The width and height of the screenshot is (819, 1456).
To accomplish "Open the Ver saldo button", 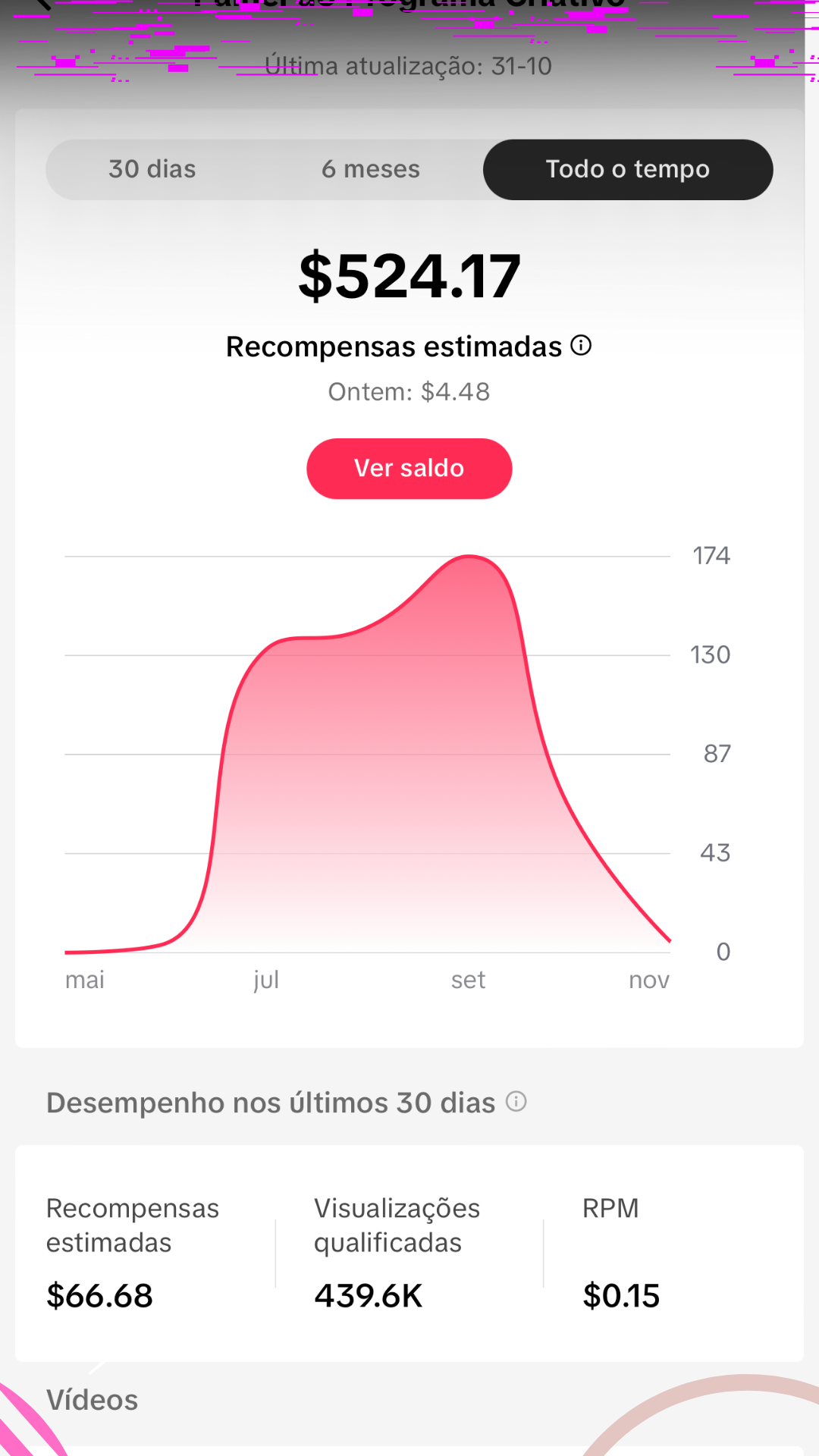I will pos(409,469).
